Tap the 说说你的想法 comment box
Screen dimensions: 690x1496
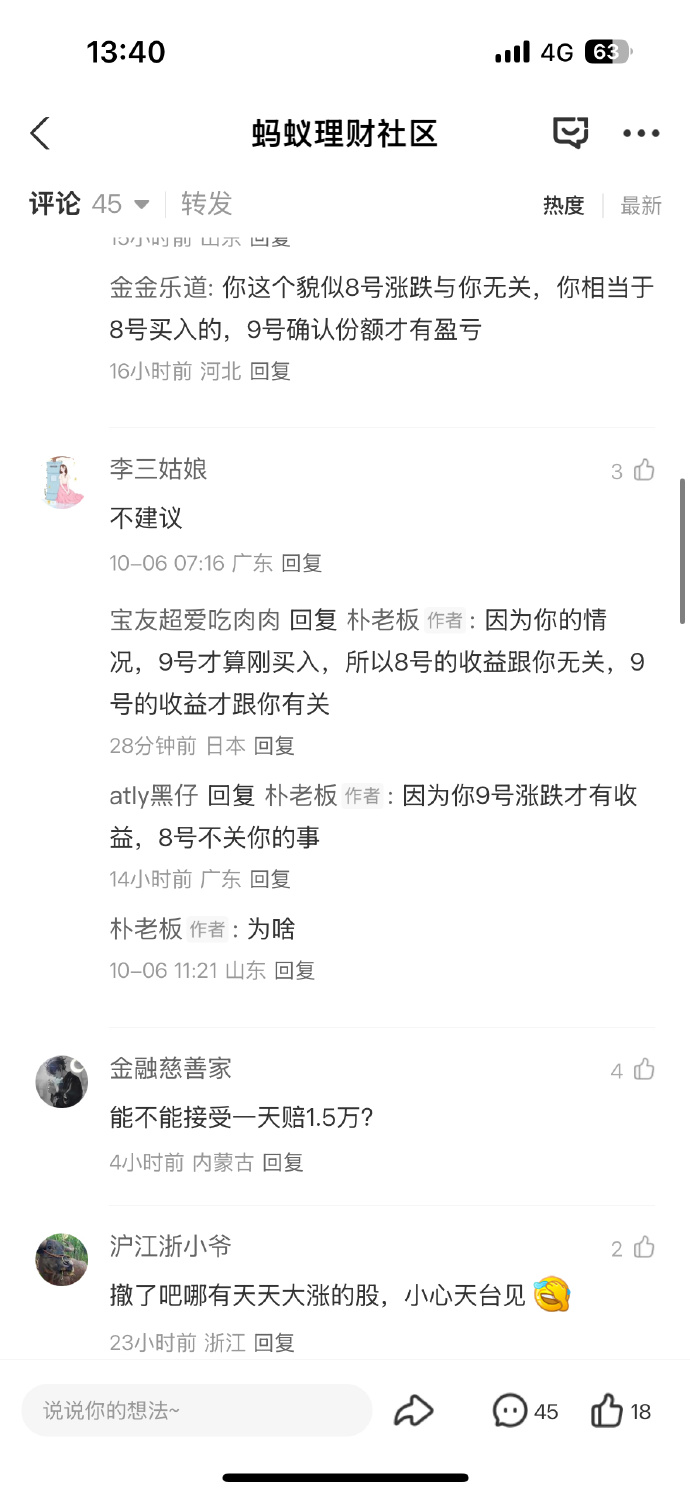click(197, 1411)
